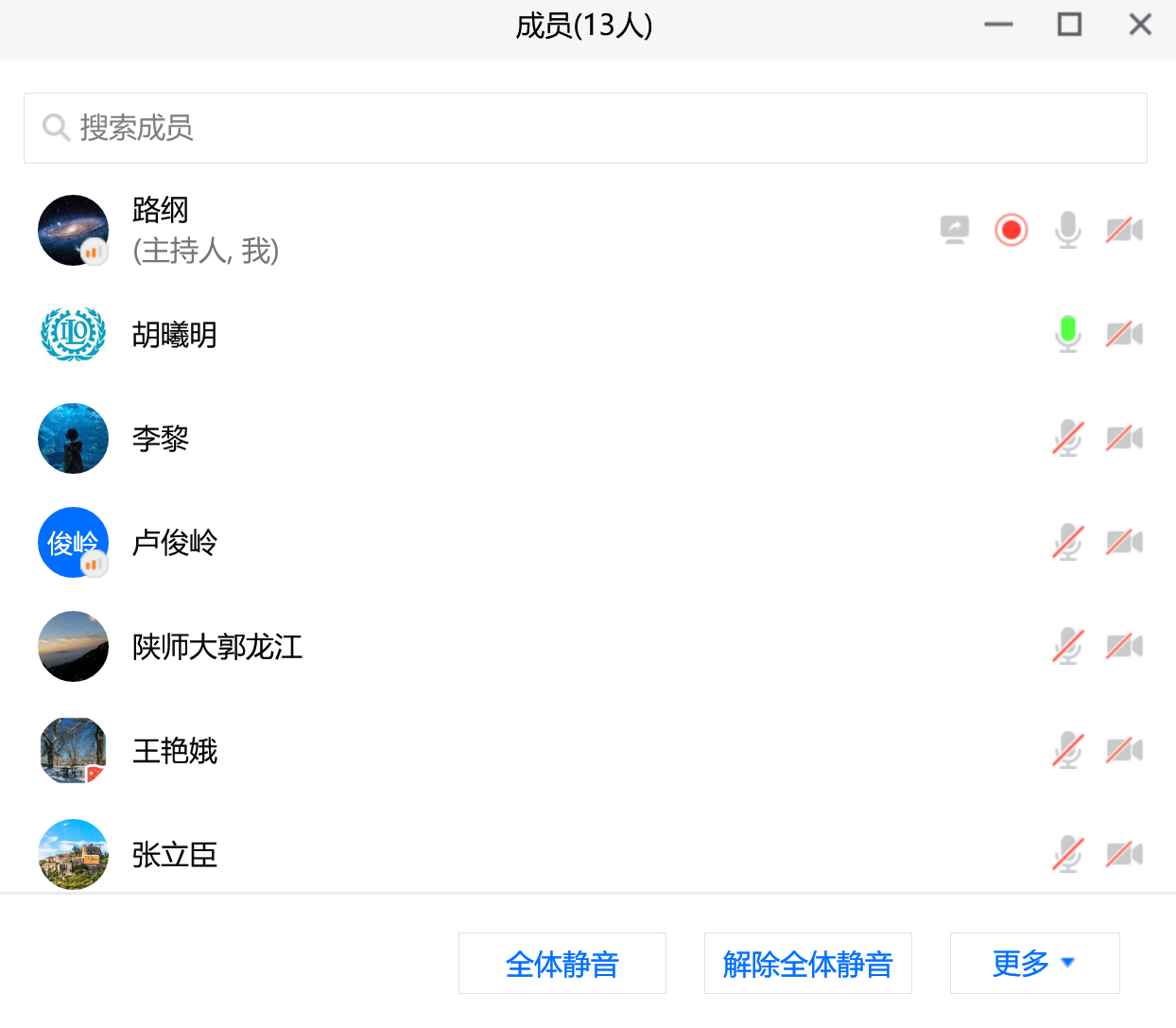Tap the screen-share icon on 路纲's row

pos(955,230)
